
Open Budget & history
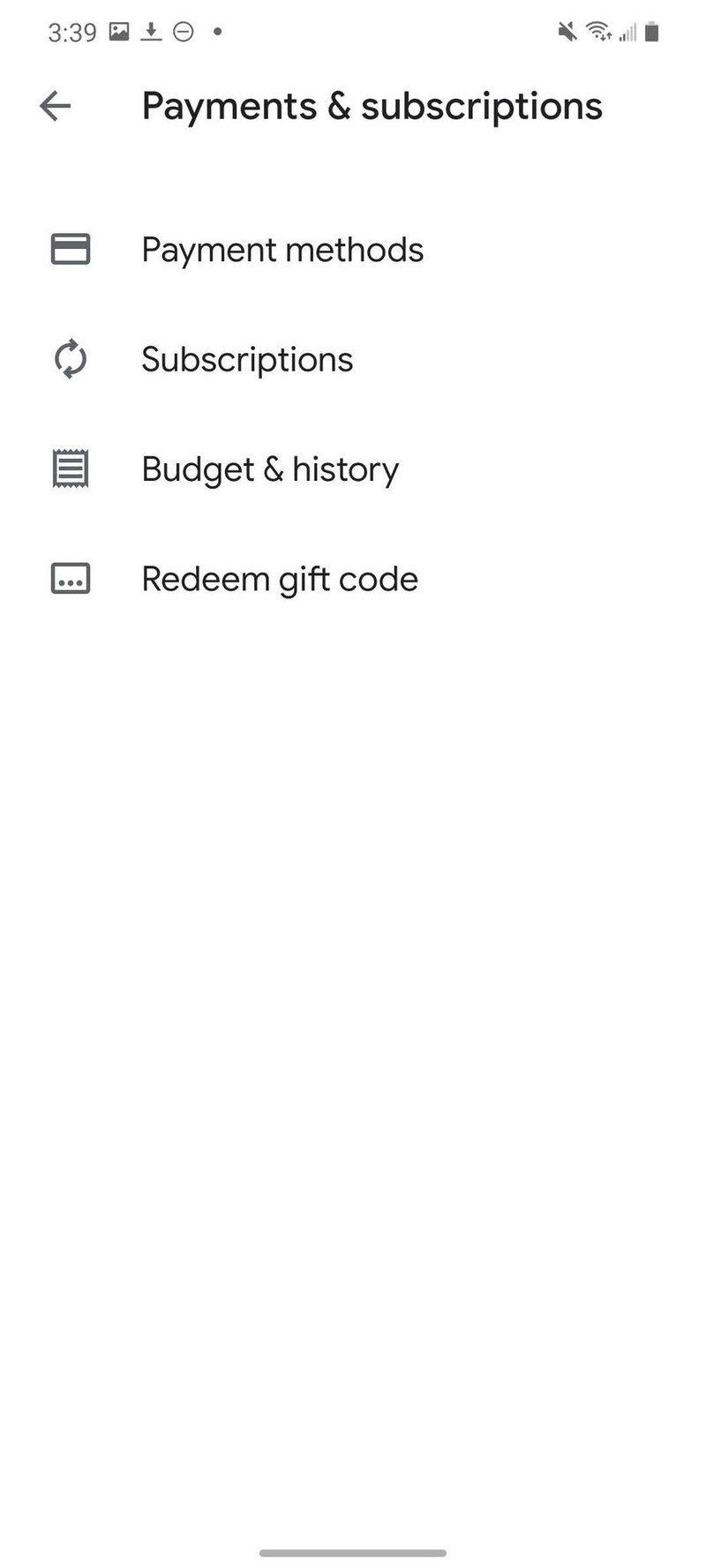click(x=270, y=469)
